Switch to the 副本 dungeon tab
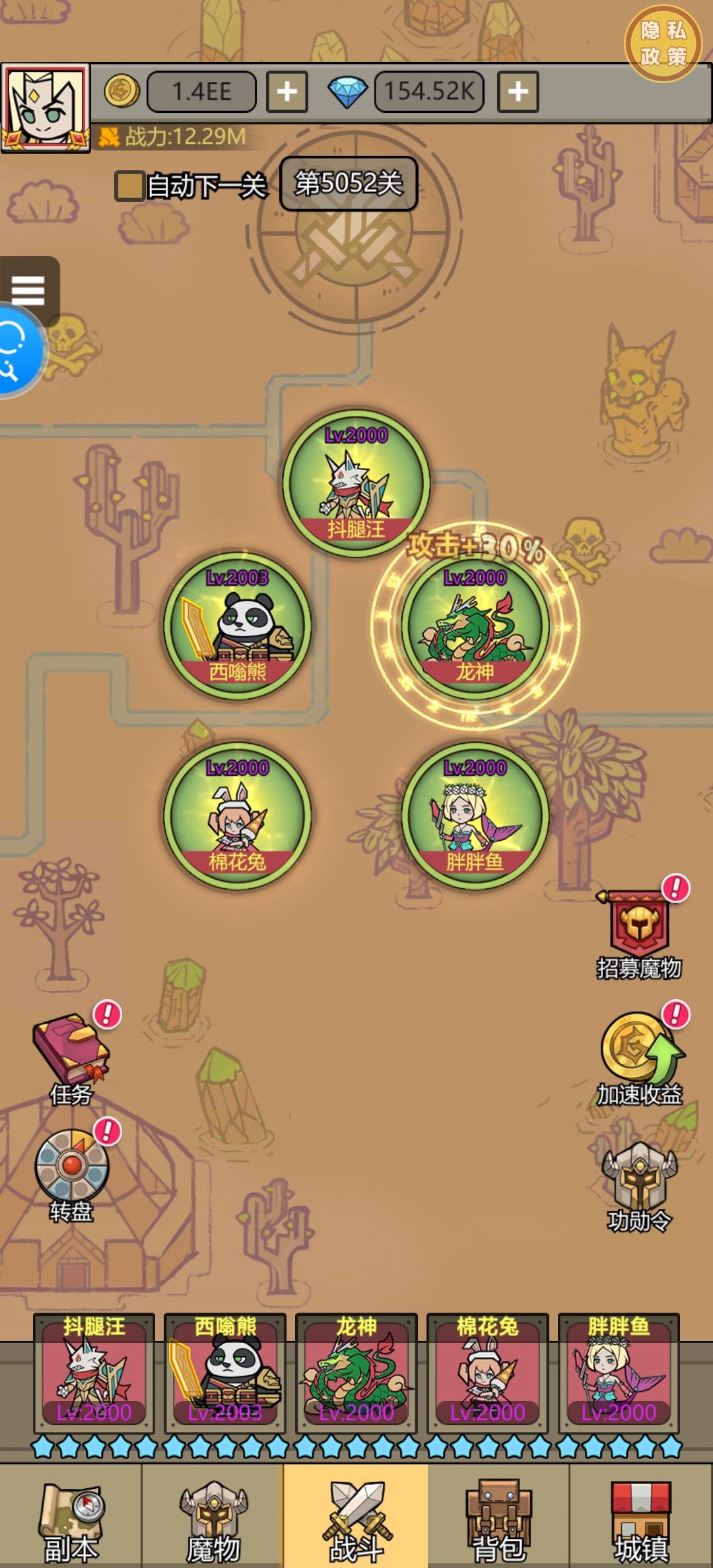This screenshot has width=713, height=1568. click(x=71, y=1517)
